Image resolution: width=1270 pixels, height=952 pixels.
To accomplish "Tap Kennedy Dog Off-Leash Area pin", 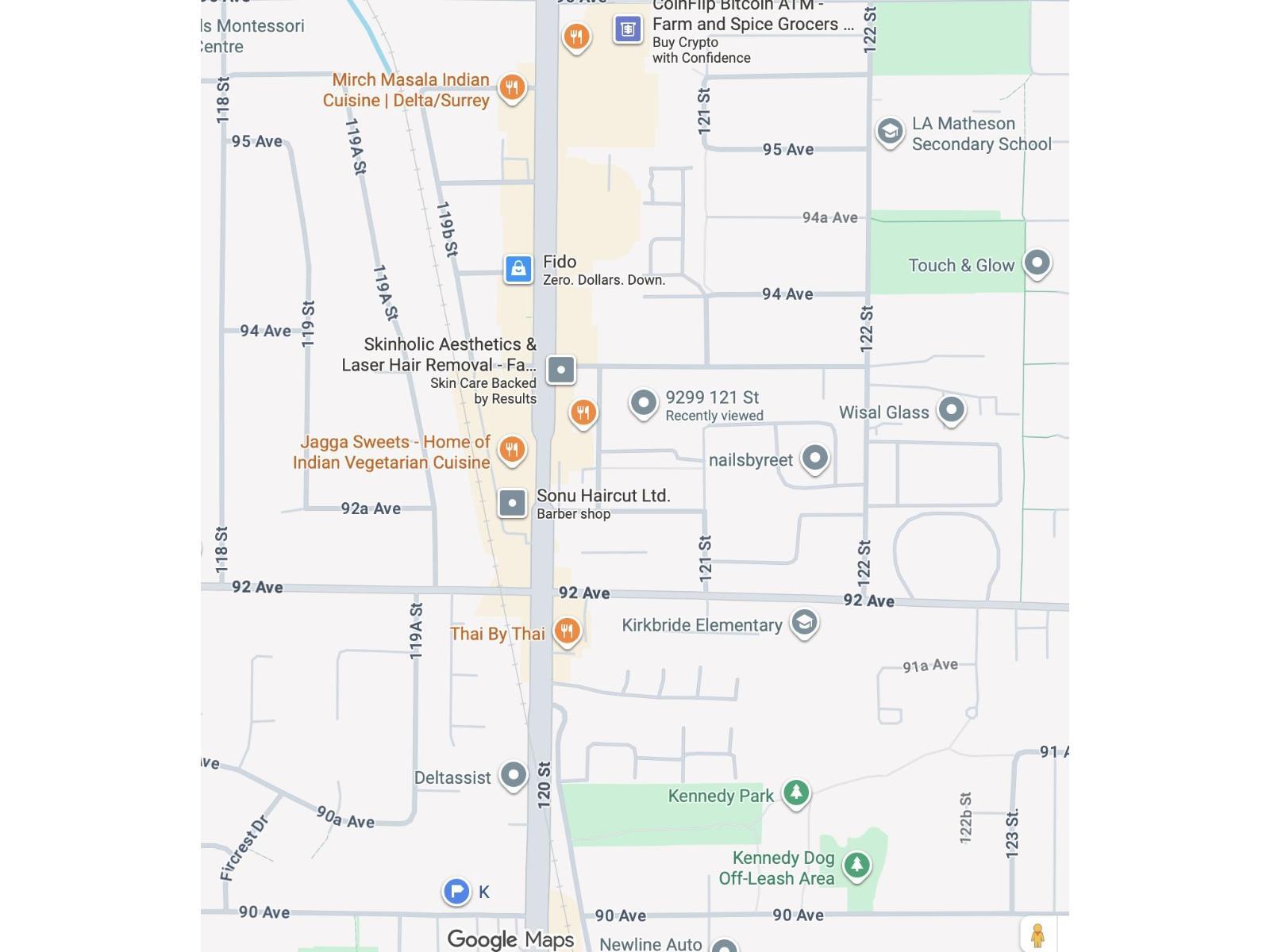I will coord(856,863).
